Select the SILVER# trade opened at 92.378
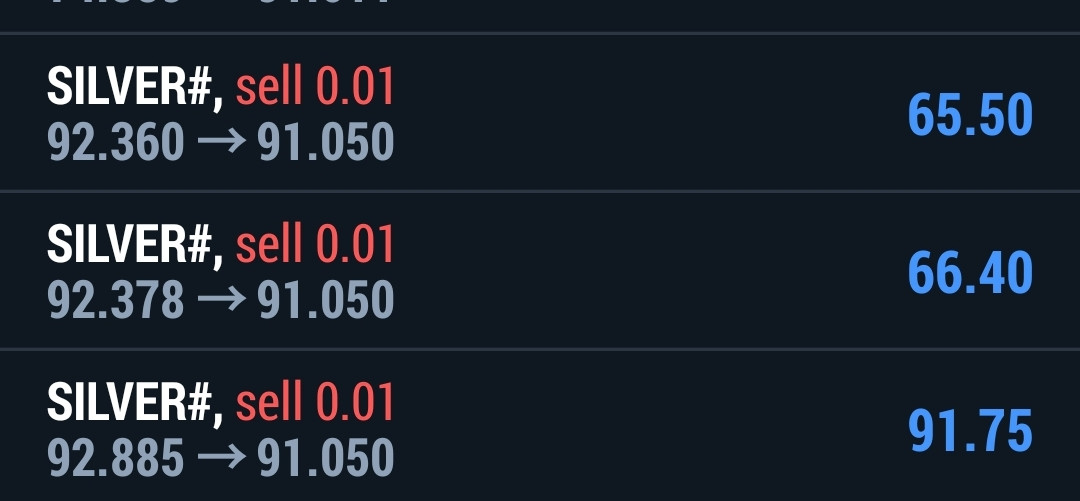The image size is (1080, 501). 540,272
